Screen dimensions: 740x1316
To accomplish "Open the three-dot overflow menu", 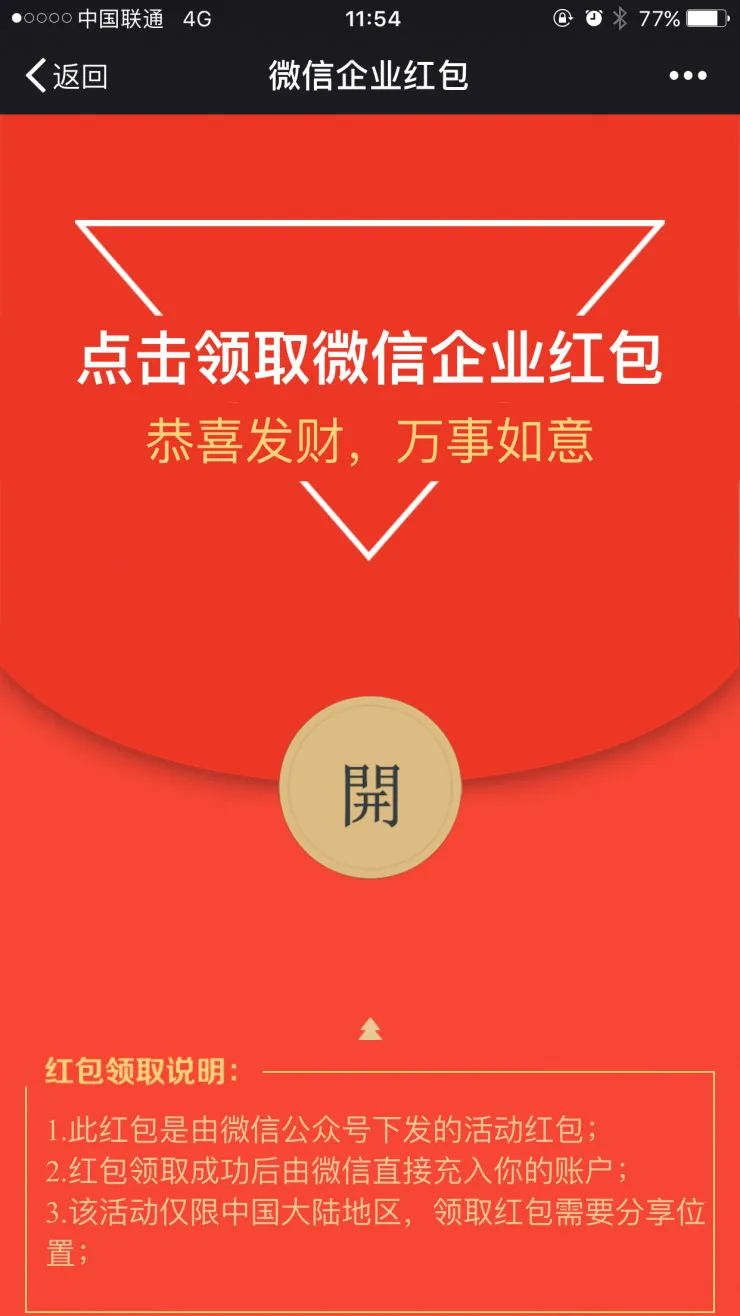I will (x=687, y=76).
